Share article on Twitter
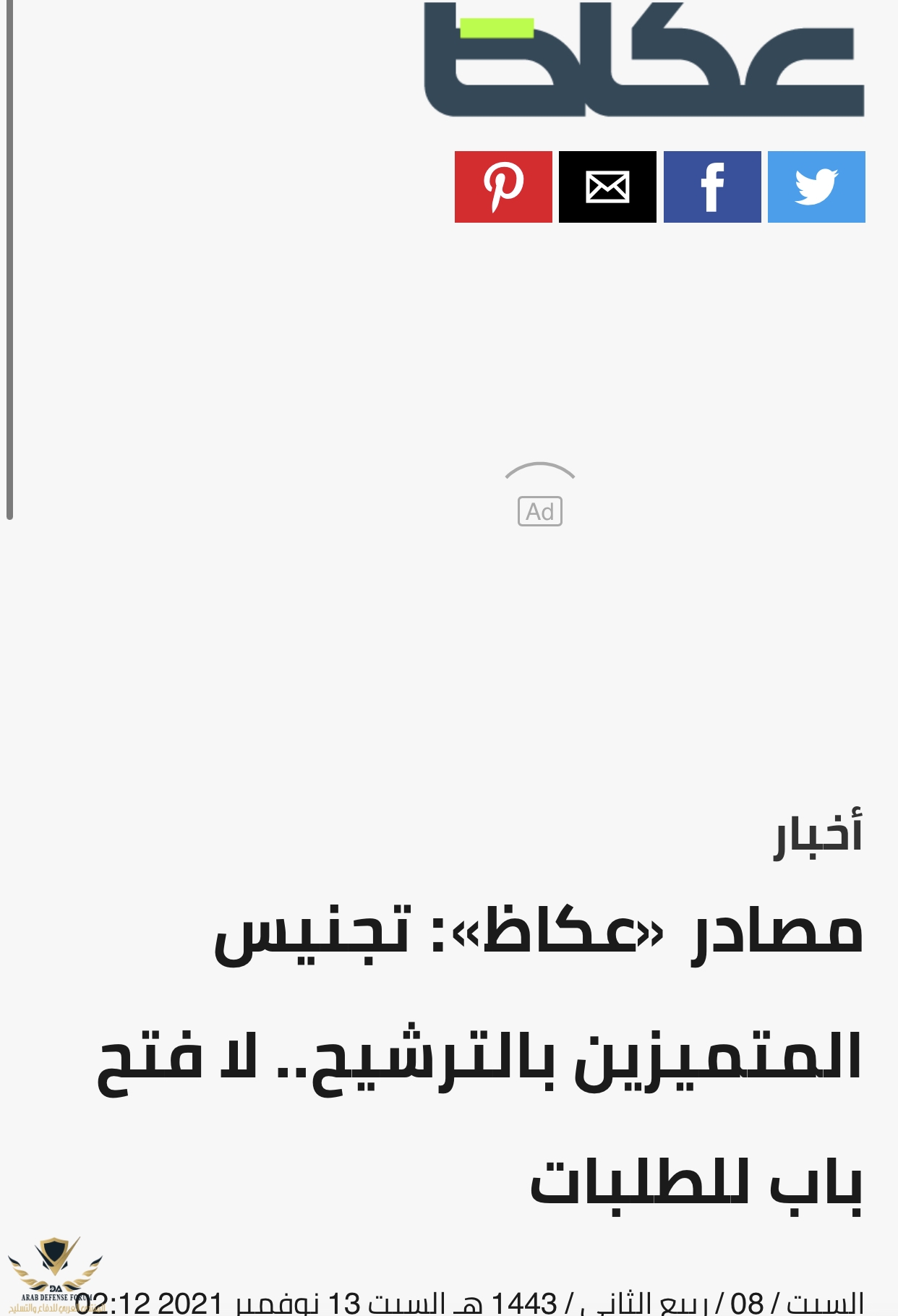 click(816, 187)
